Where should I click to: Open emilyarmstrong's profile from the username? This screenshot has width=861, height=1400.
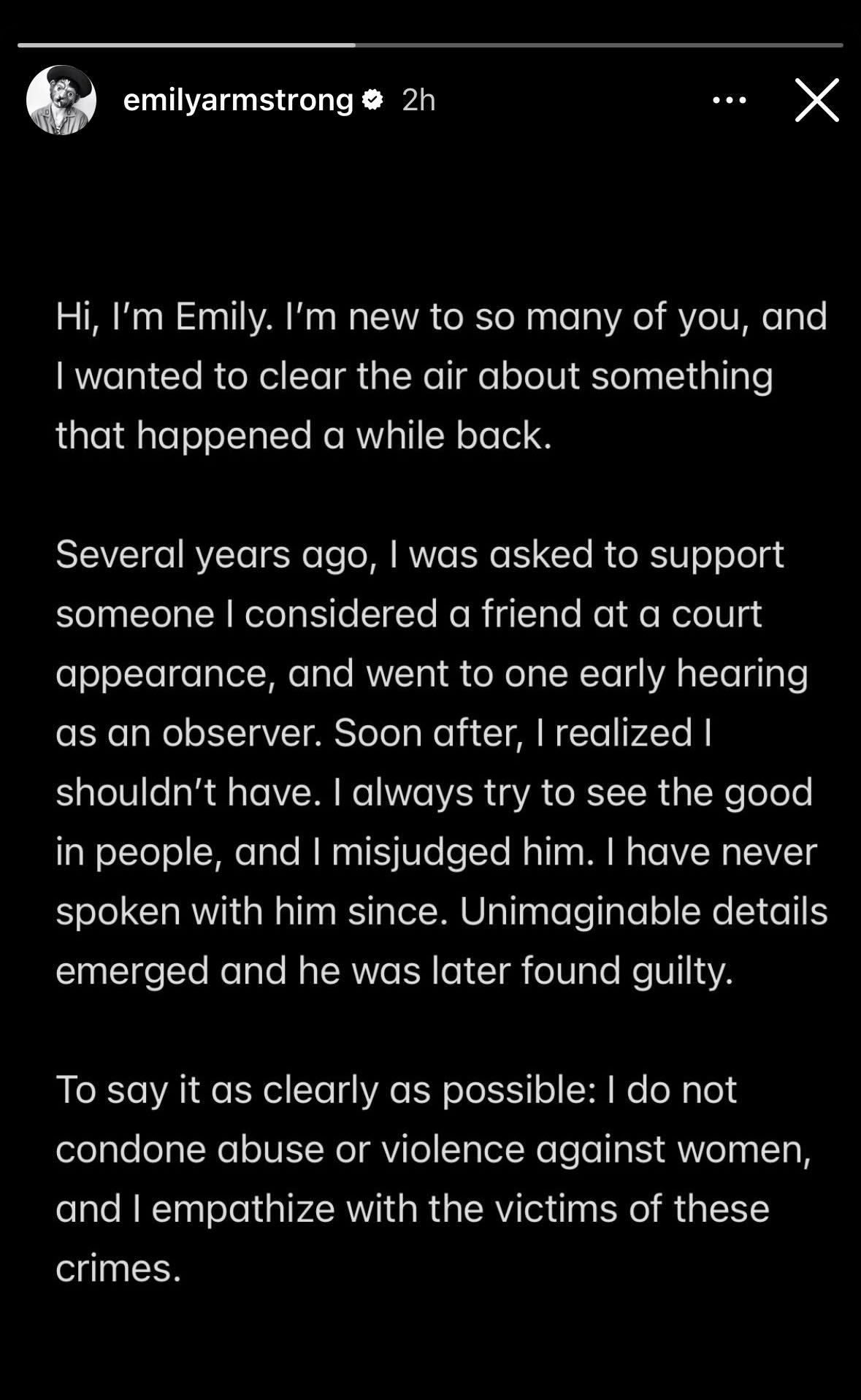(236, 100)
